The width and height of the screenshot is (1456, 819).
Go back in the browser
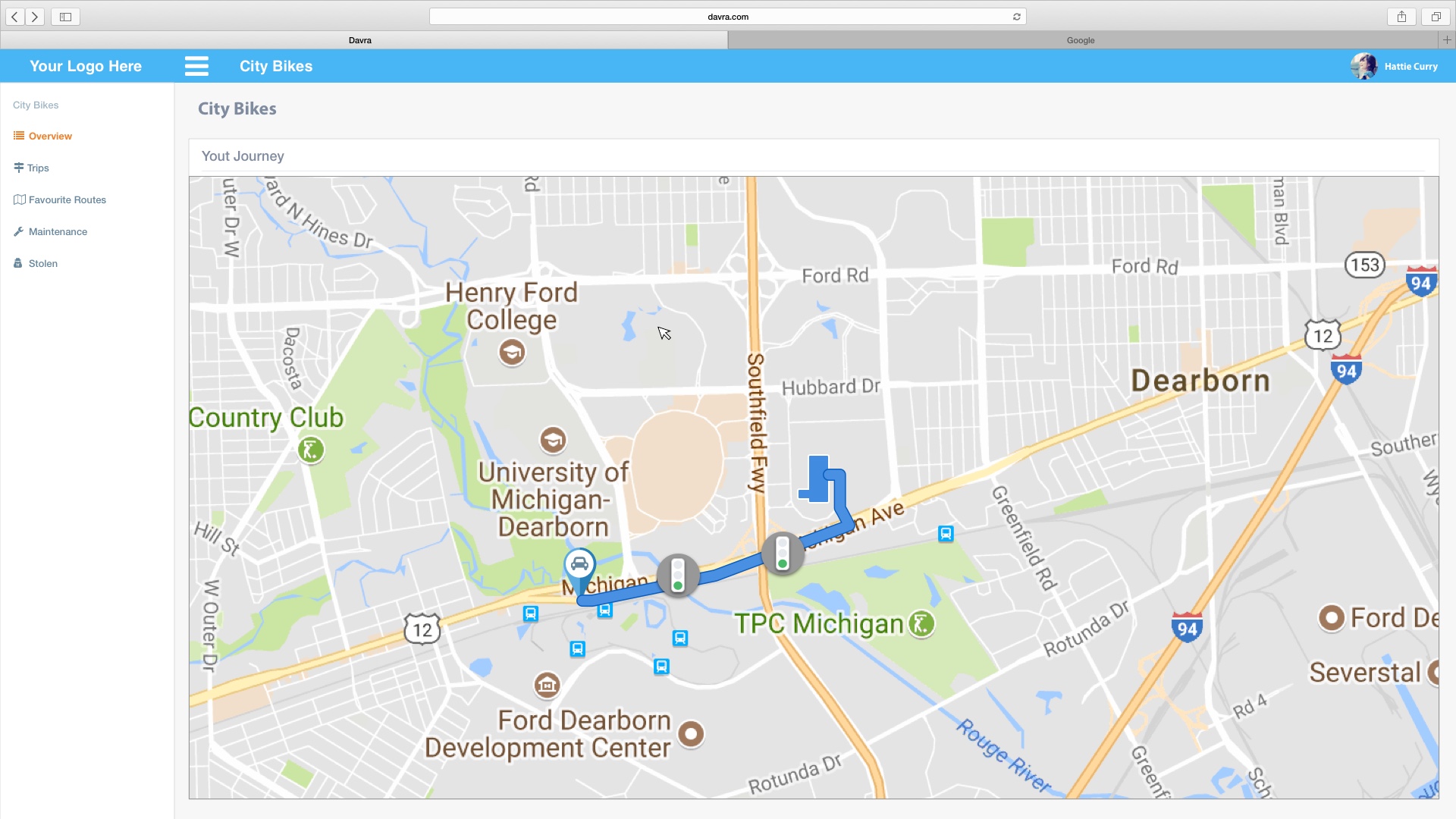(x=15, y=17)
